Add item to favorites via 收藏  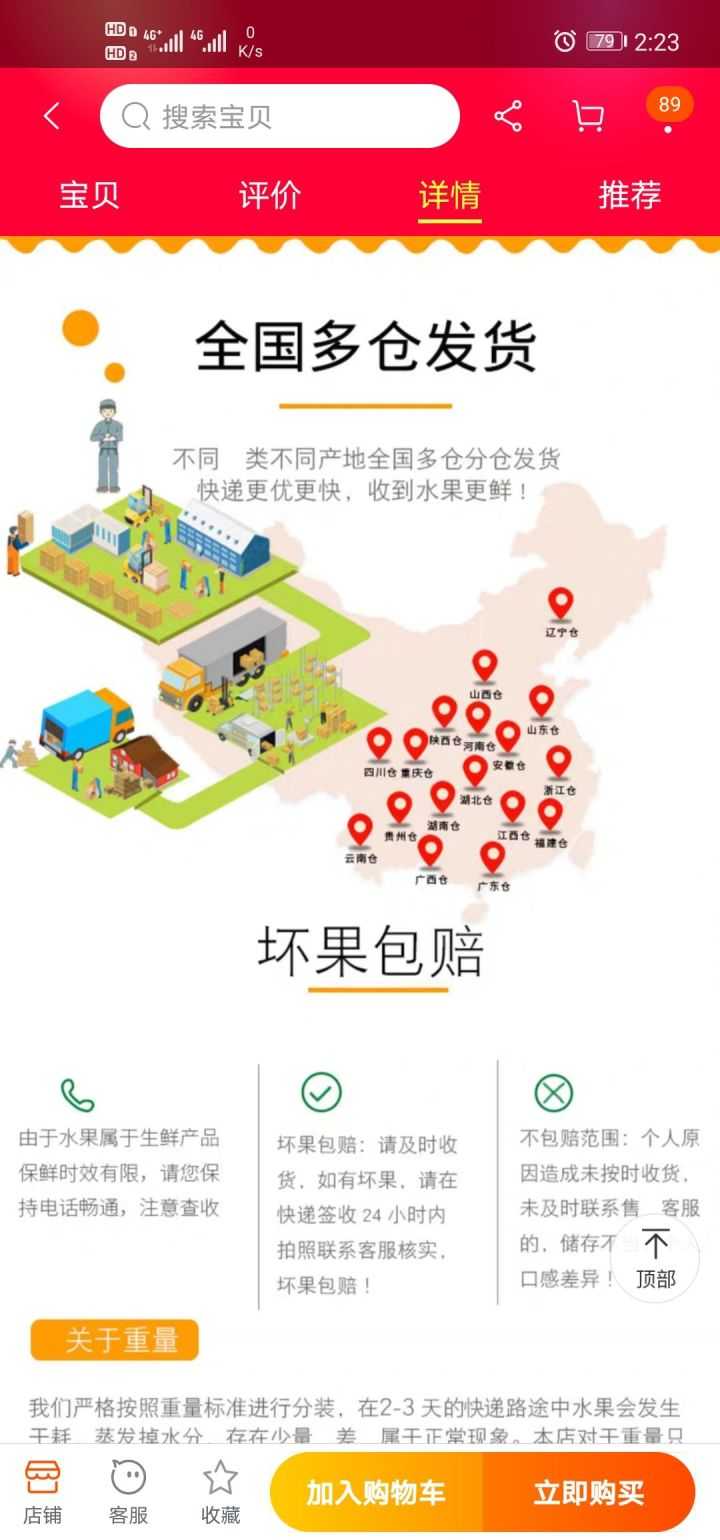point(220,1490)
